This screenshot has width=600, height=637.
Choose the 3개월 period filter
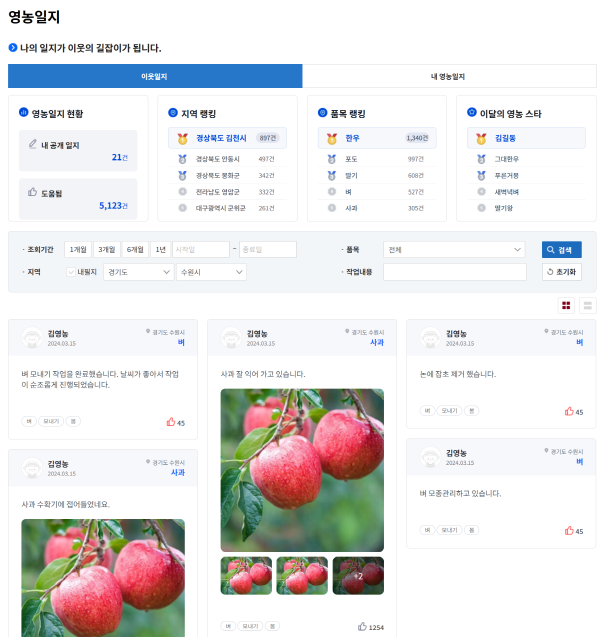point(106,249)
